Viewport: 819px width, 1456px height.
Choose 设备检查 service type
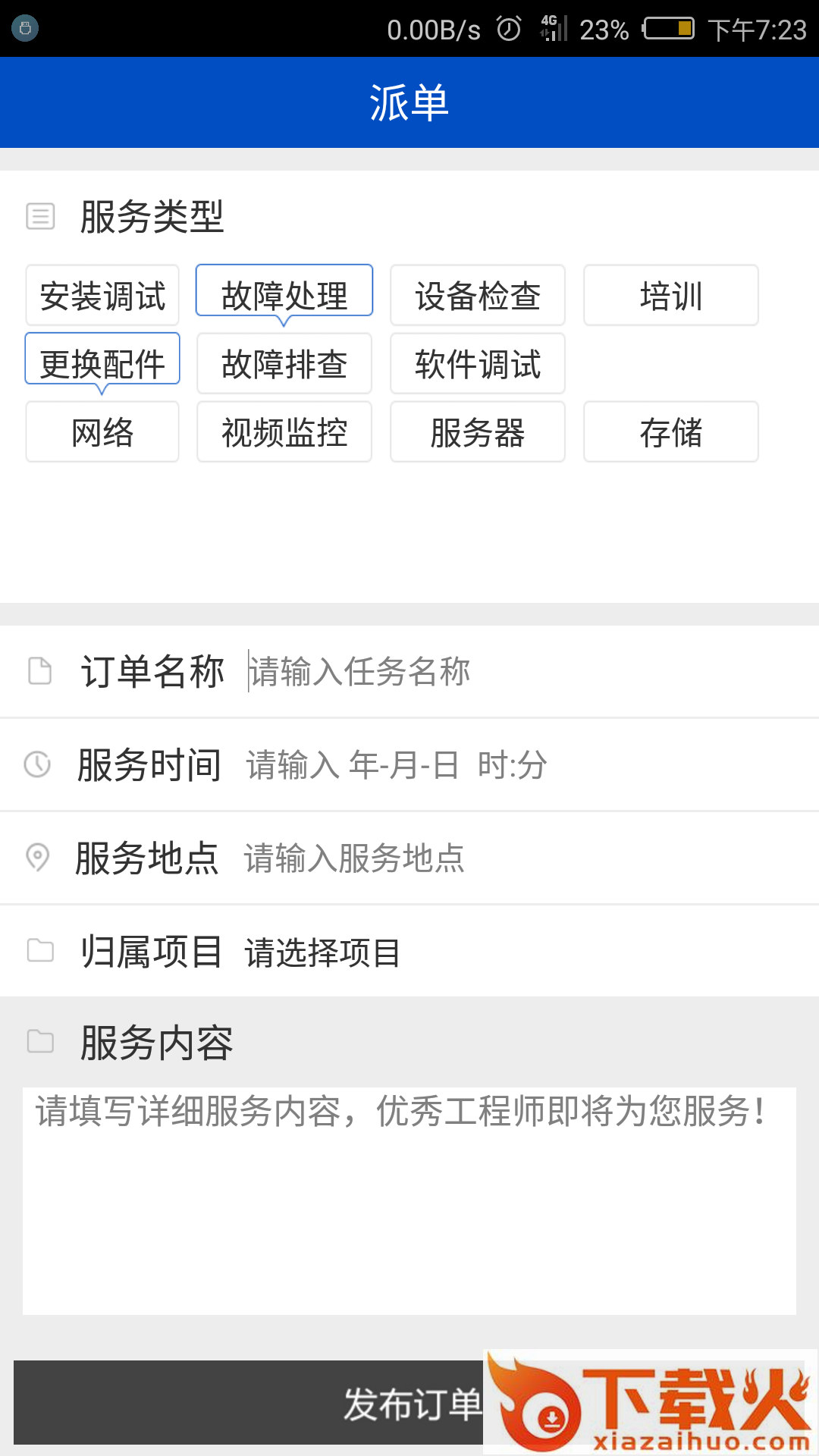click(x=478, y=296)
